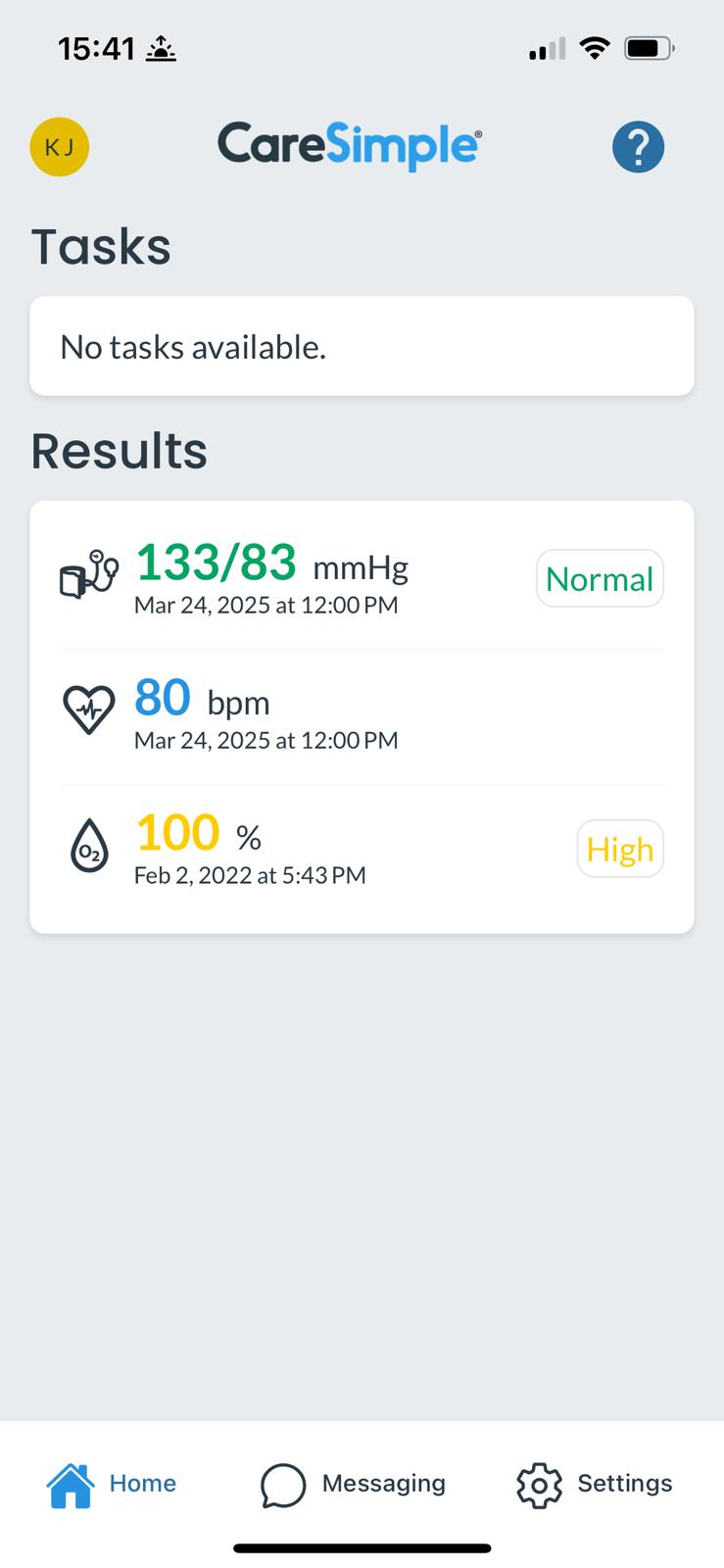
Task: Open the help question mark icon
Action: pyautogui.click(x=638, y=147)
